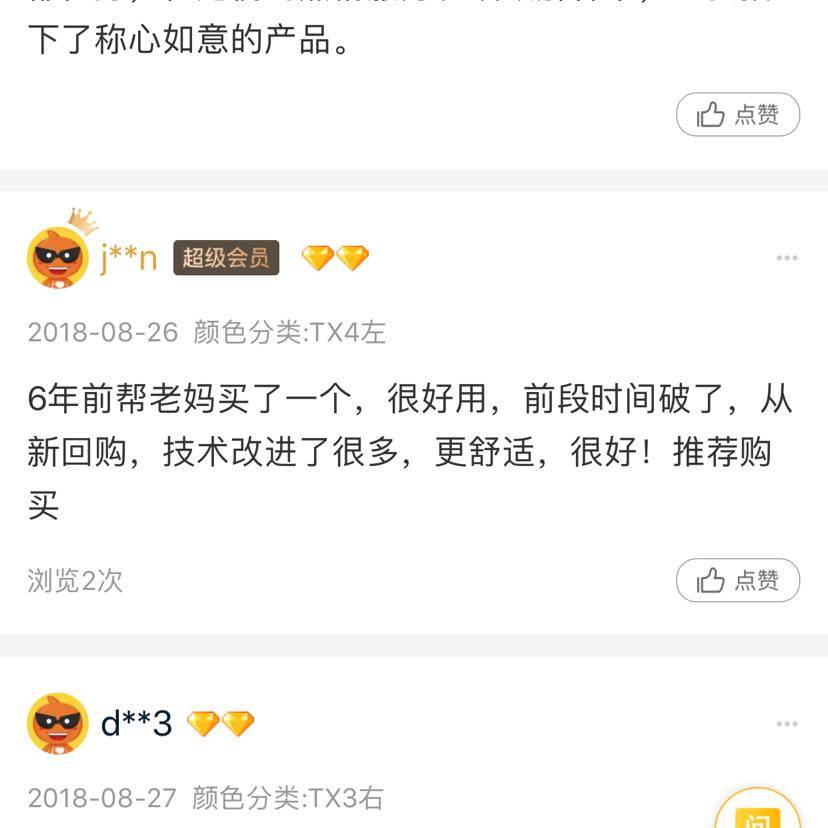Image resolution: width=828 pixels, height=828 pixels.
Task: Open d**3's profile avatar
Action: click(58, 723)
